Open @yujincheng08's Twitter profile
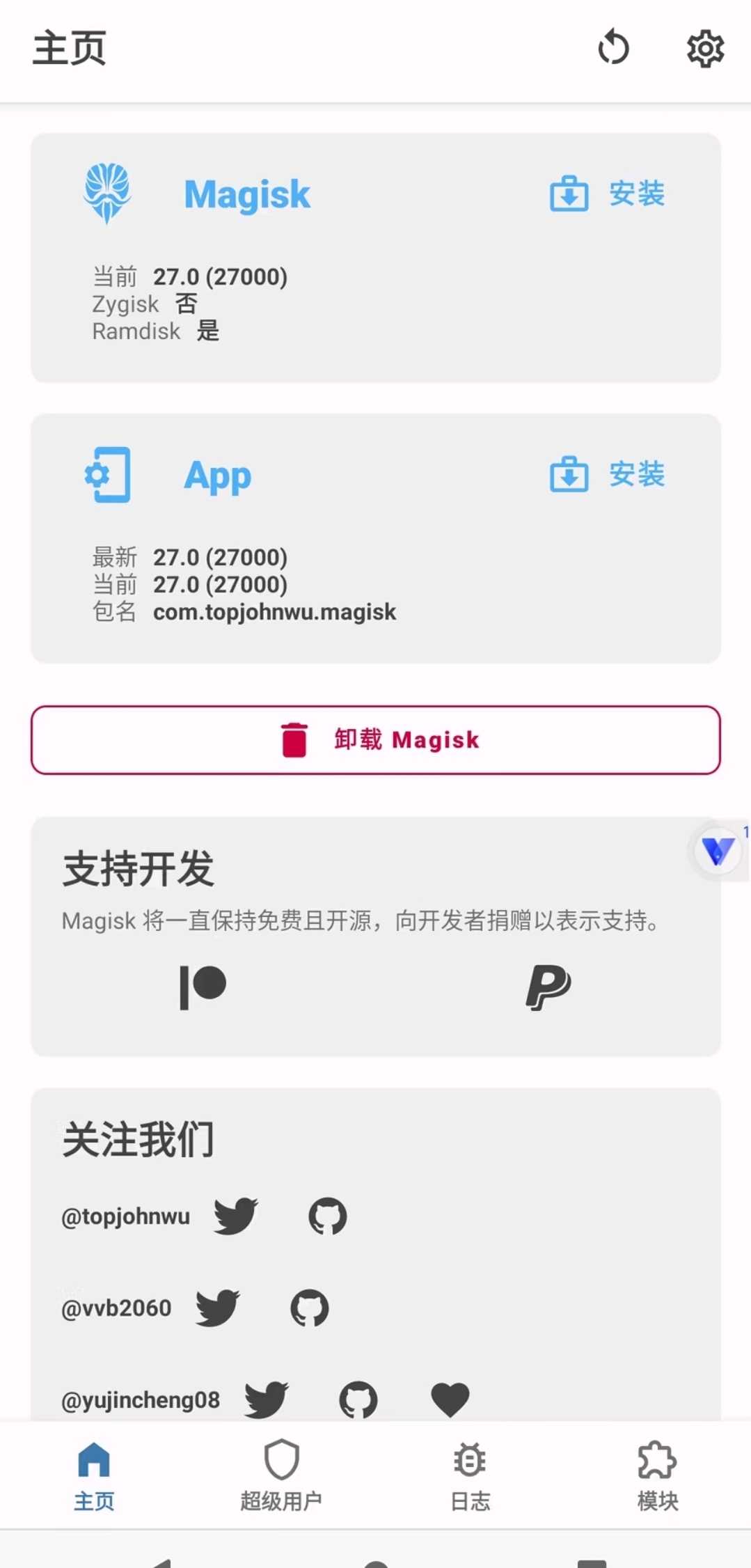Viewport: 751px width, 1568px height. (266, 1399)
